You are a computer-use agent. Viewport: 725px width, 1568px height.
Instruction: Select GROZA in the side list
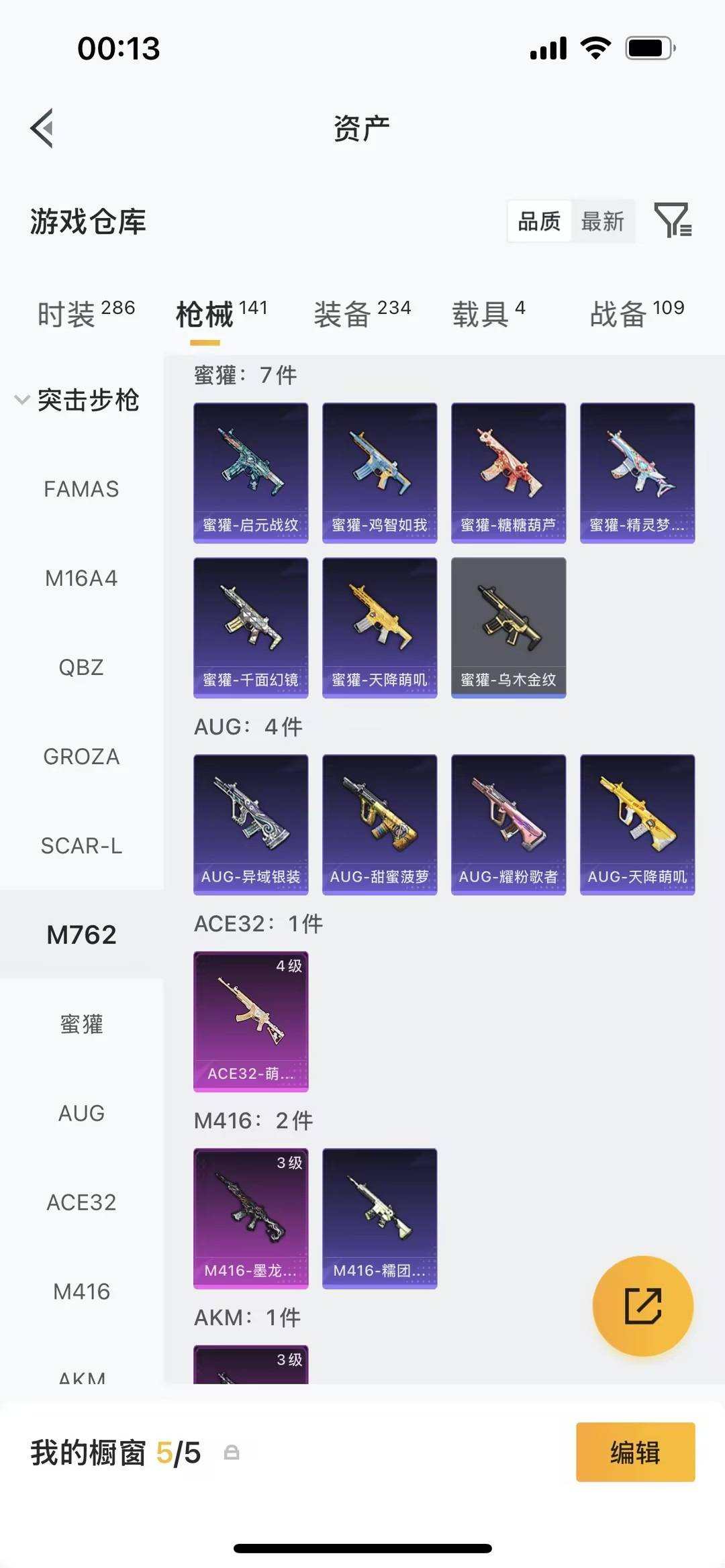81,757
